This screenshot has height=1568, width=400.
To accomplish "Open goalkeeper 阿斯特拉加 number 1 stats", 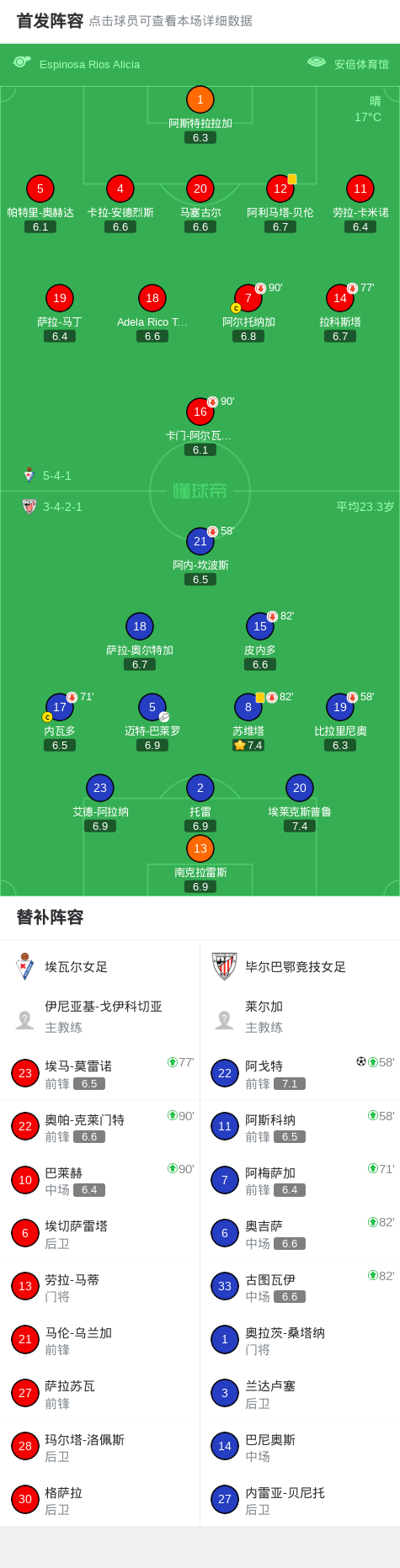I will (x=200, y=100).
